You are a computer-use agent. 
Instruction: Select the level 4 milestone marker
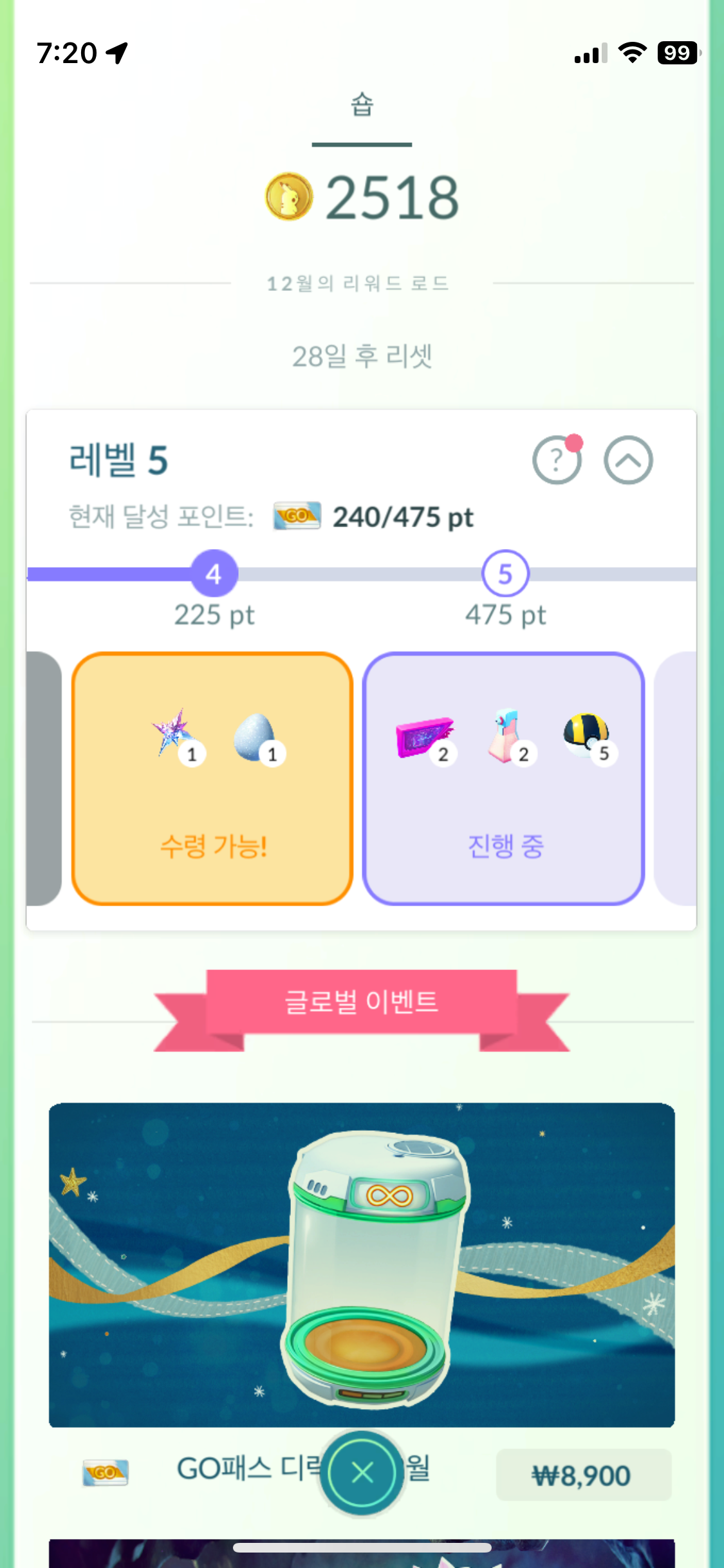214,574
